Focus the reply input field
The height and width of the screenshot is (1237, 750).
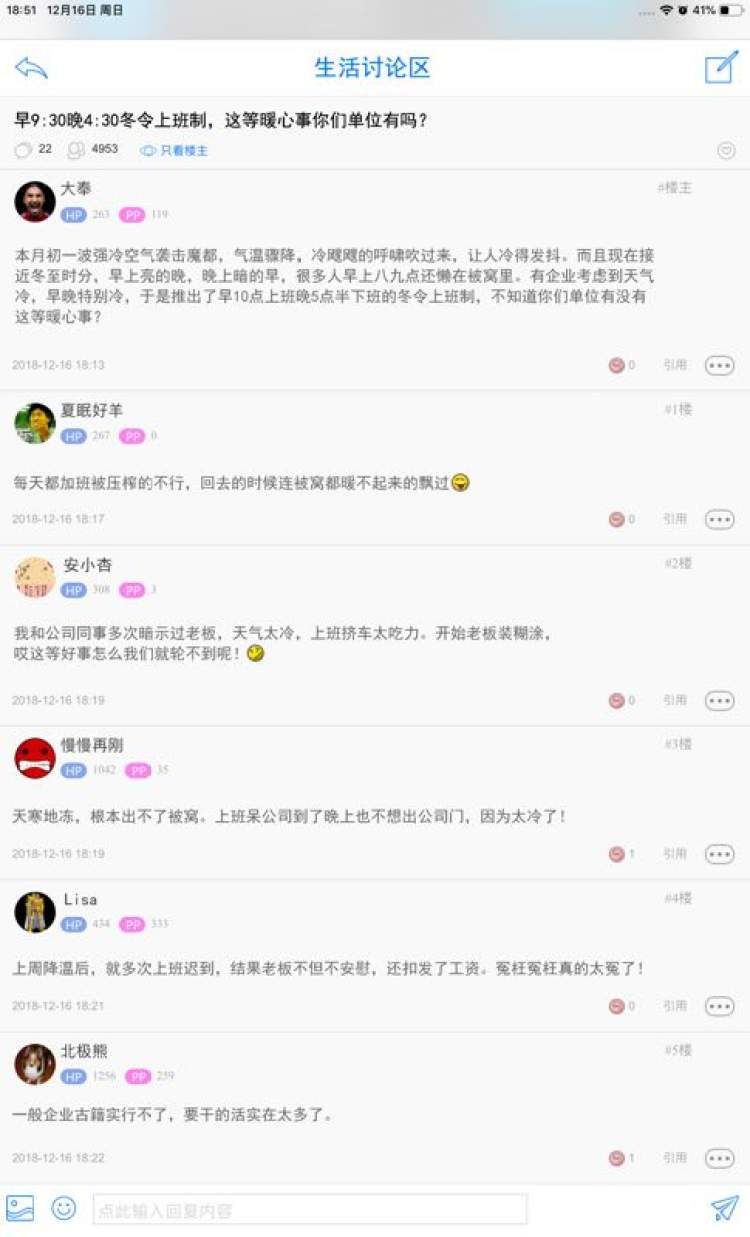(310, 1209)
